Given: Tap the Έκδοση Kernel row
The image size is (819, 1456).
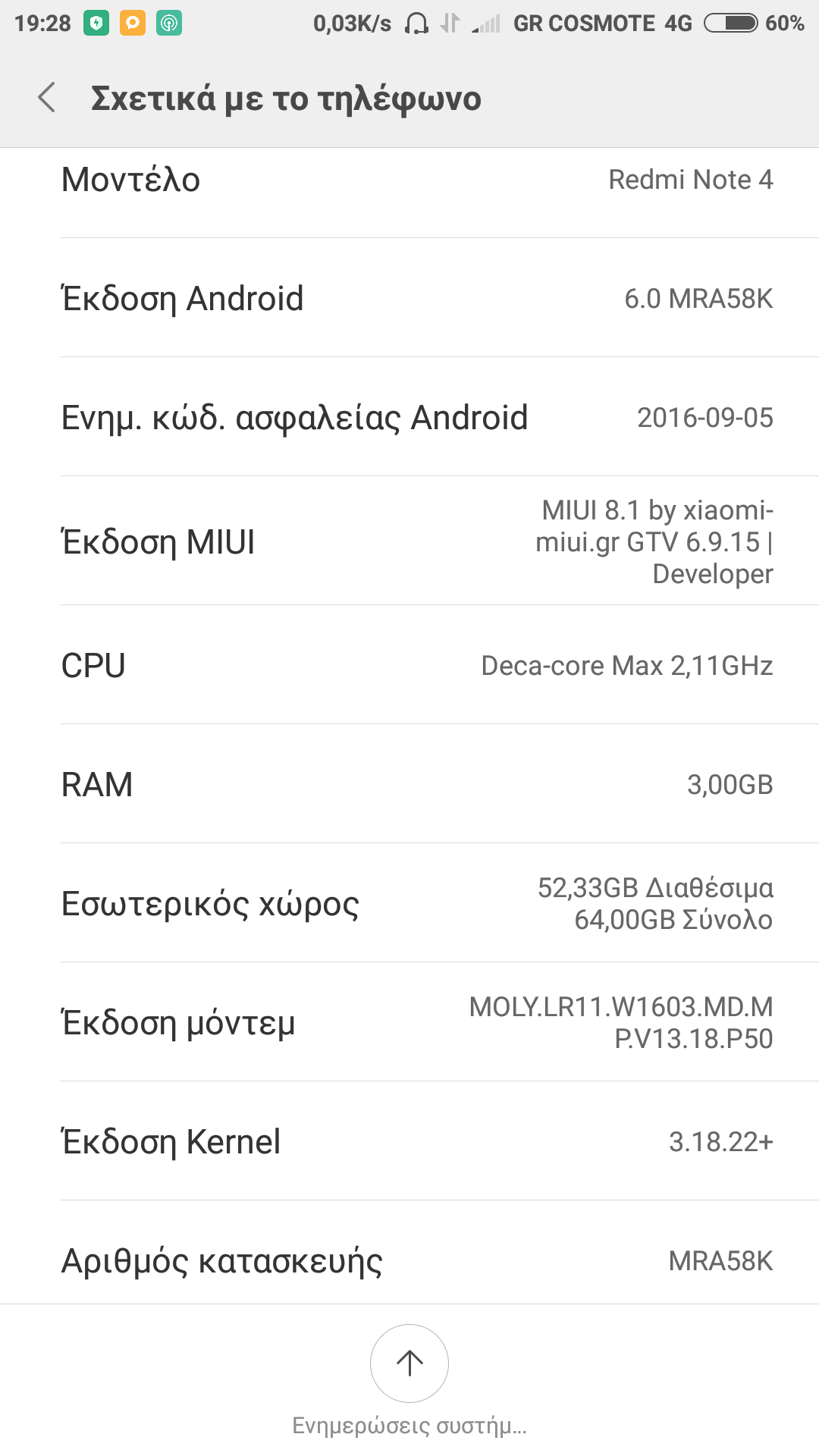Looking at the screenshot, I should click(409, 1141).
